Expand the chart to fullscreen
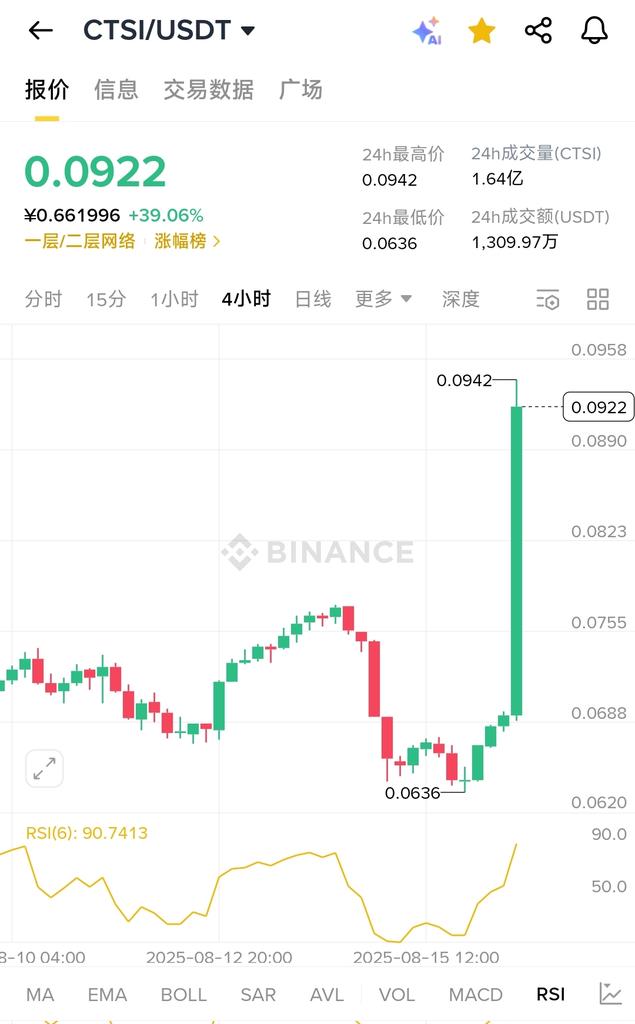The image size is (635, 1024). [x=44, y=768]
